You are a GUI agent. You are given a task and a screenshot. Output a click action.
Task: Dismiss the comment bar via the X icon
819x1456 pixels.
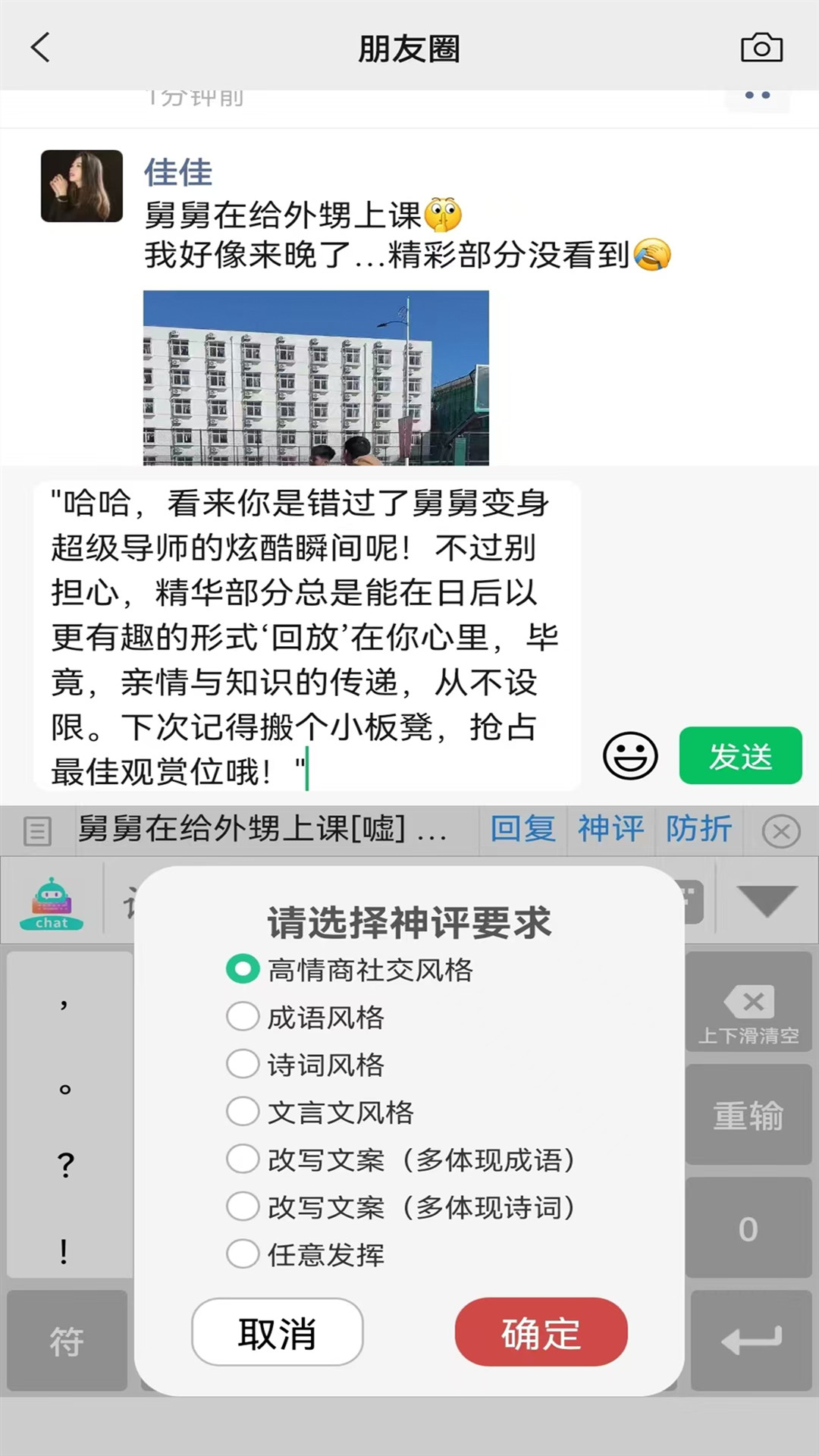(782, 831)
